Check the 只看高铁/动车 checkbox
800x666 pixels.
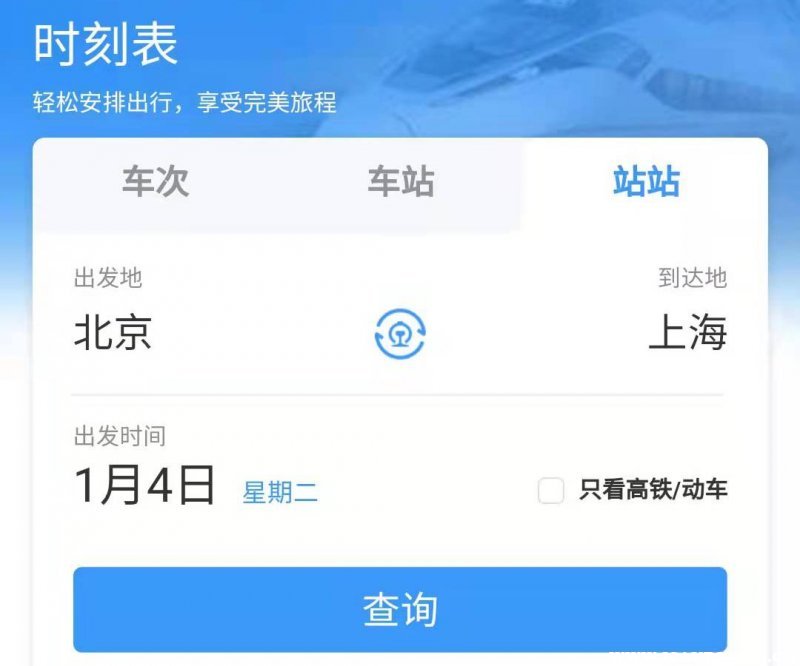pos(551,490)
